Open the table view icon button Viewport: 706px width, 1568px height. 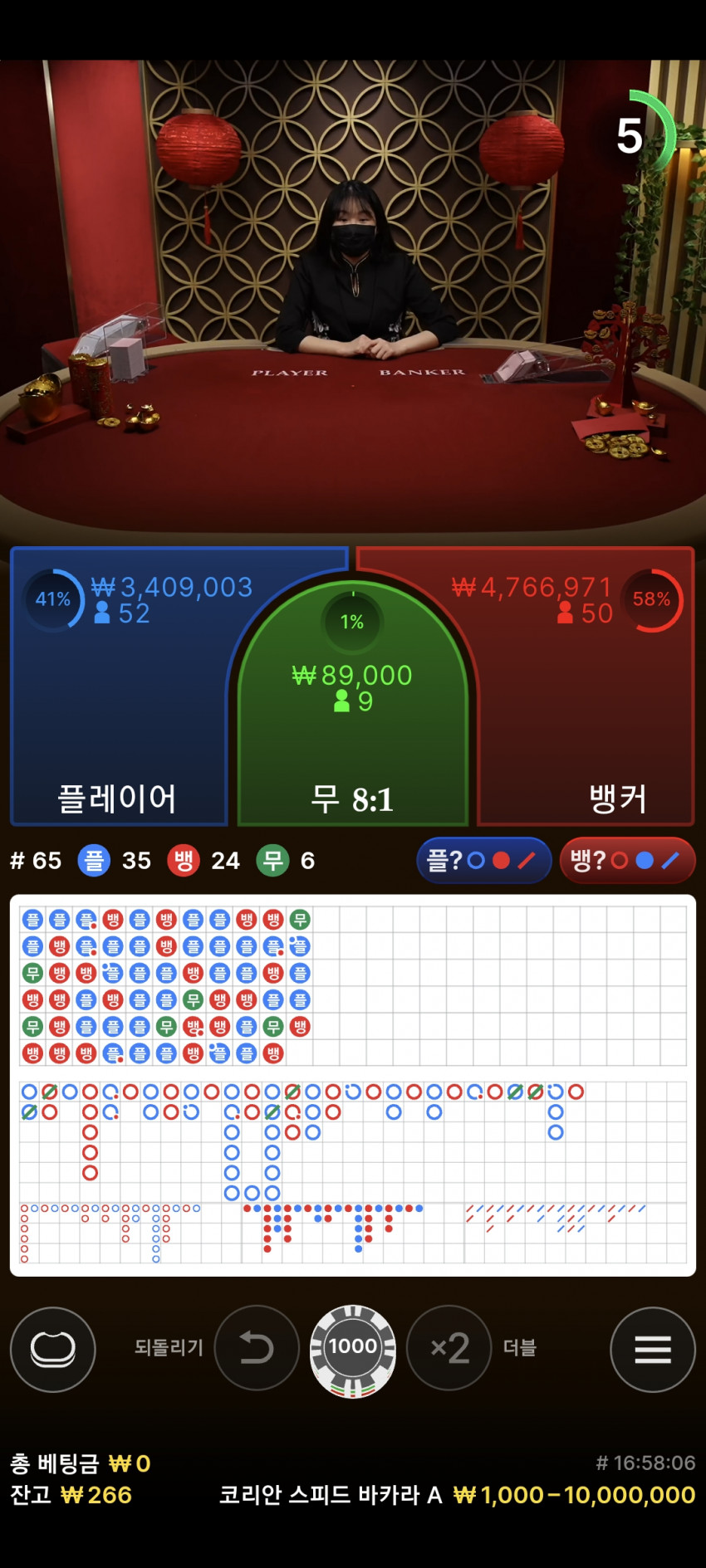[53, 1349]
